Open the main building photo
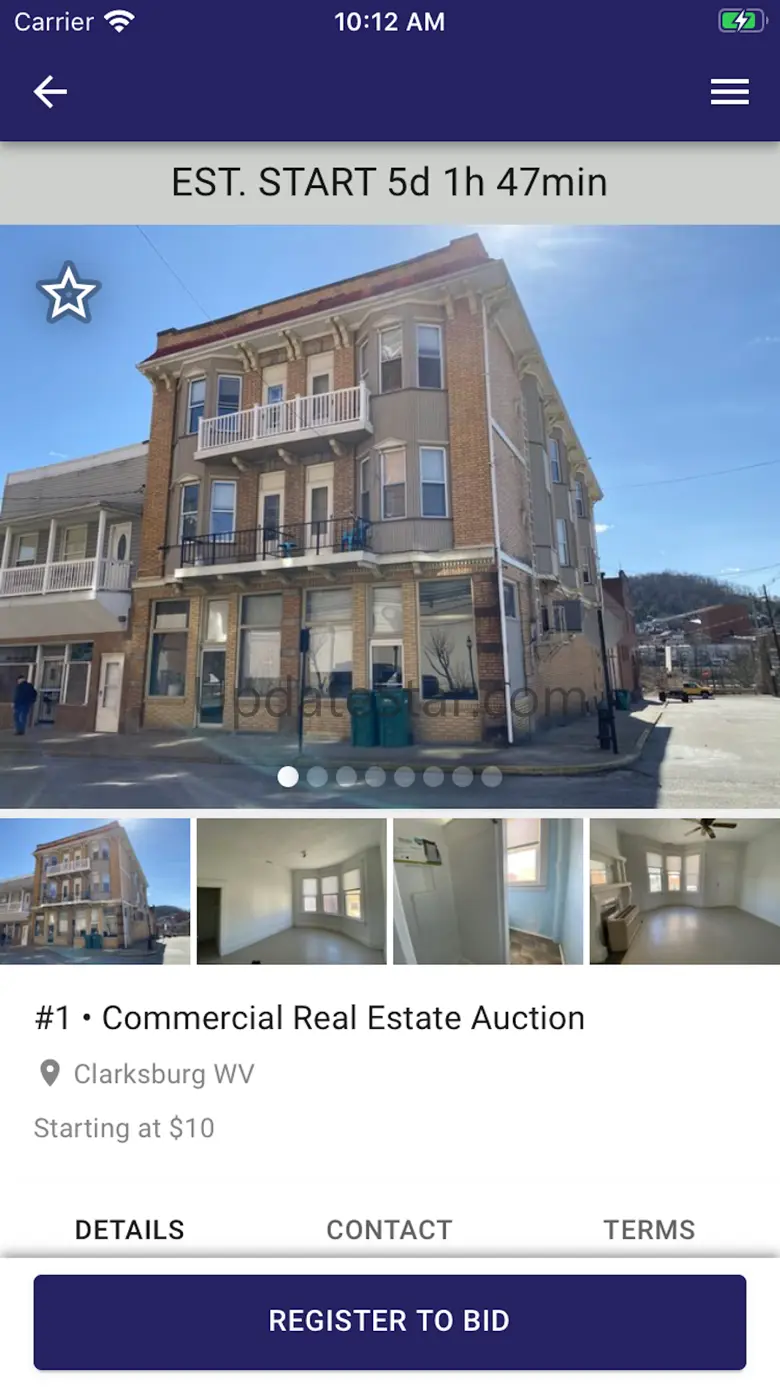Viewport: 780px width, 1387px height. point(390,500)
